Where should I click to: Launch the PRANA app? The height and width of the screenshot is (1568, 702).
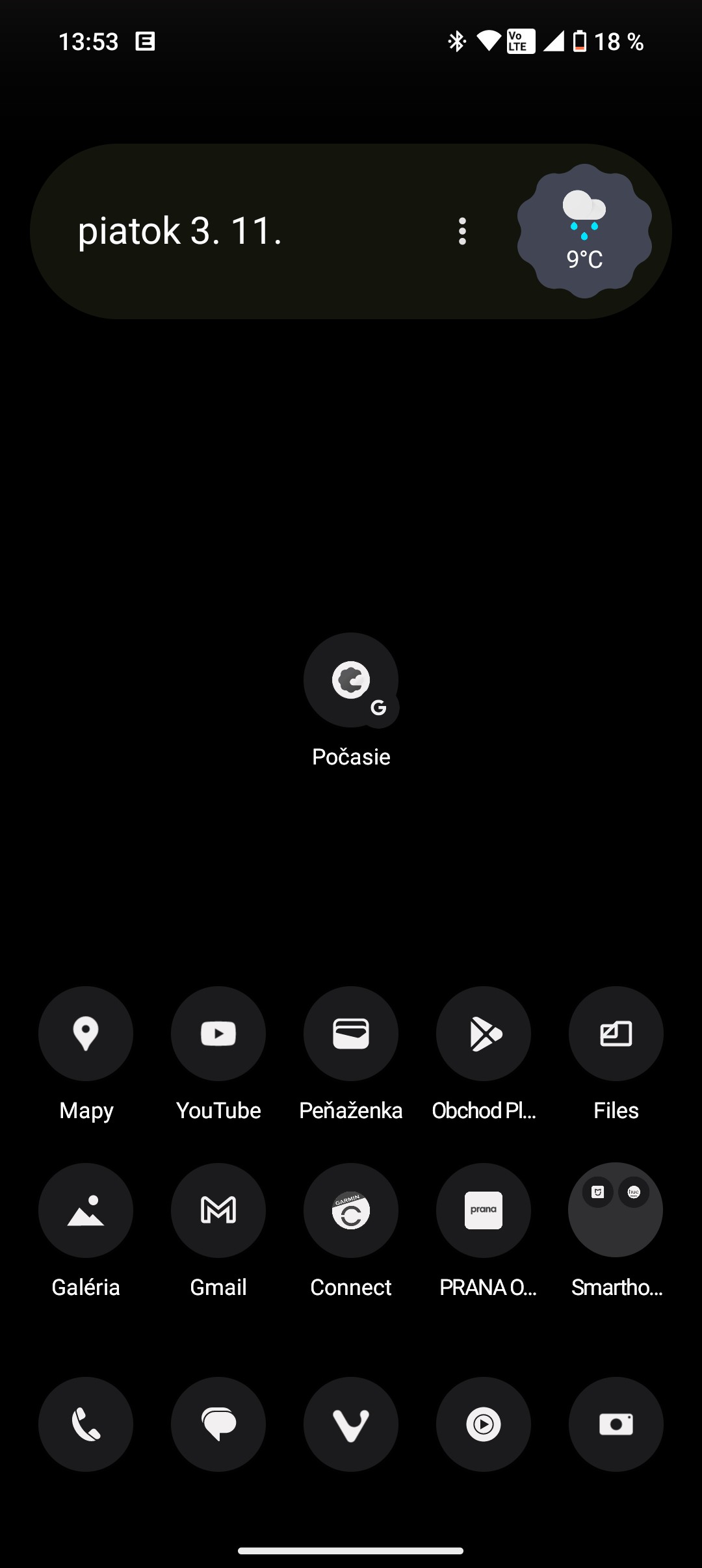(x=484, y=1210)
